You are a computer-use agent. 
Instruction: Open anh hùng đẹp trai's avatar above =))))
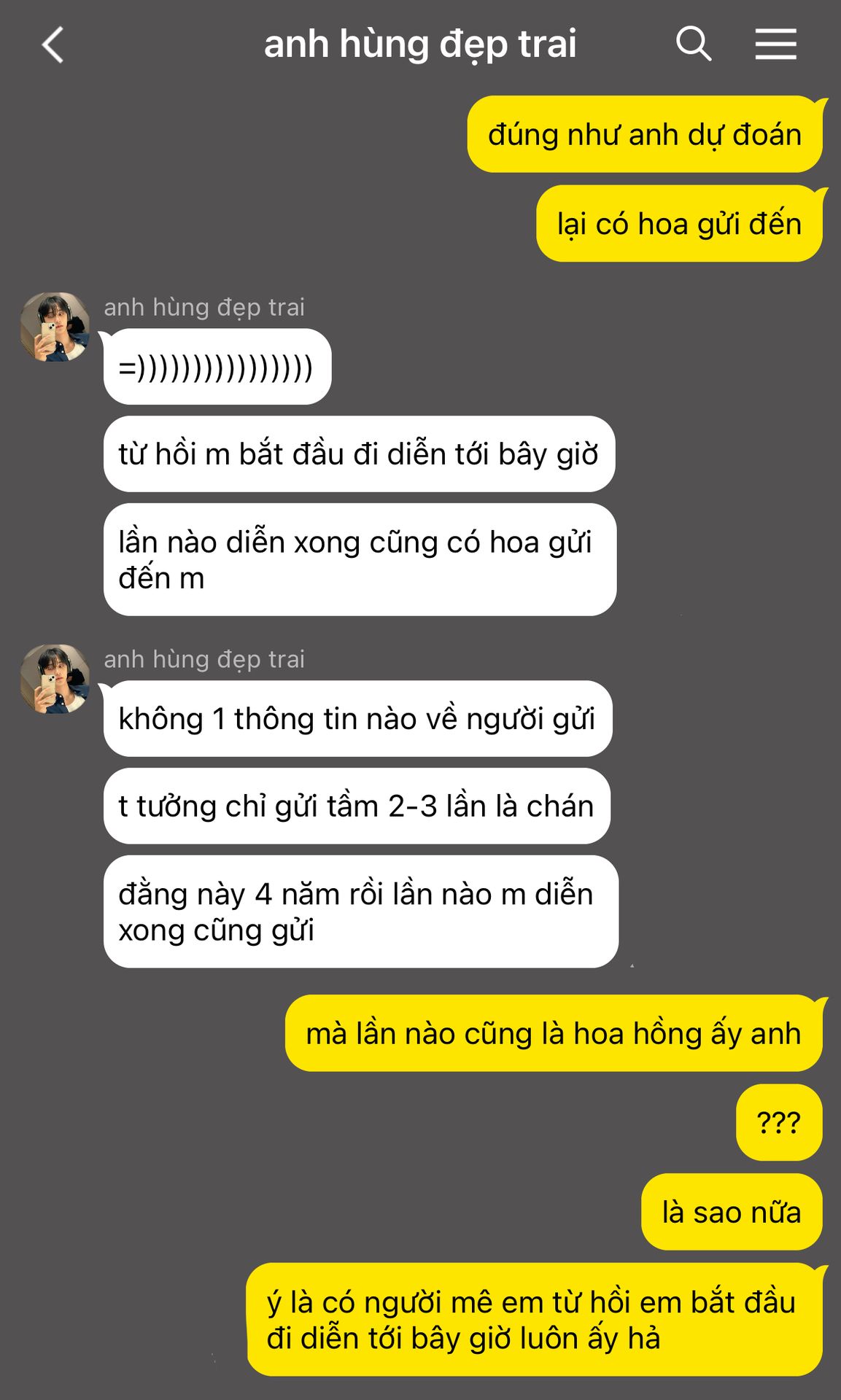[55, 327]
